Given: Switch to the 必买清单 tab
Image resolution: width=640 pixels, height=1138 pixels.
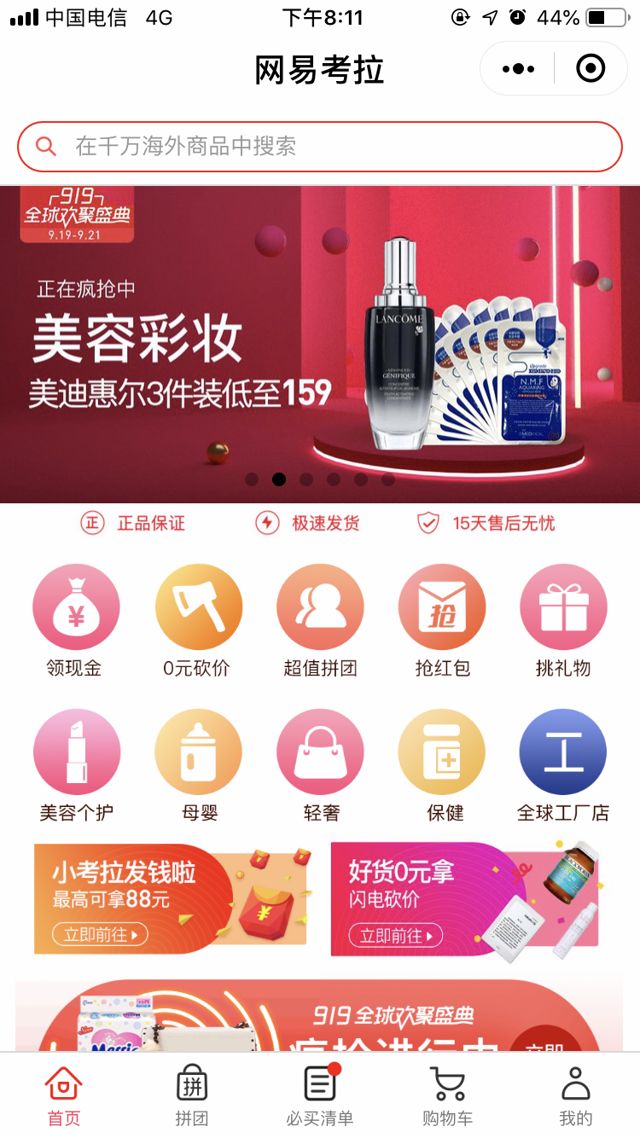Looking at the screenshot, I should click(320, 1095).
